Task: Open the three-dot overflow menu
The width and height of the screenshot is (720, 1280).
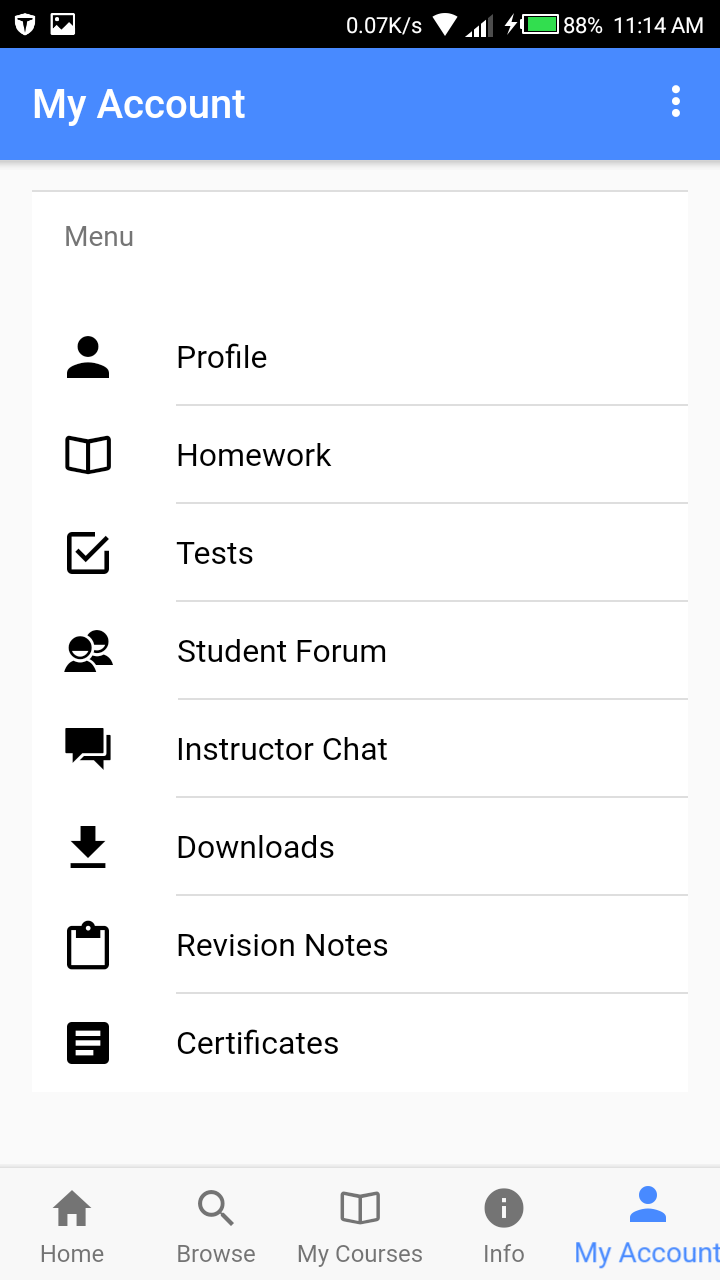Action: point(676,102)
